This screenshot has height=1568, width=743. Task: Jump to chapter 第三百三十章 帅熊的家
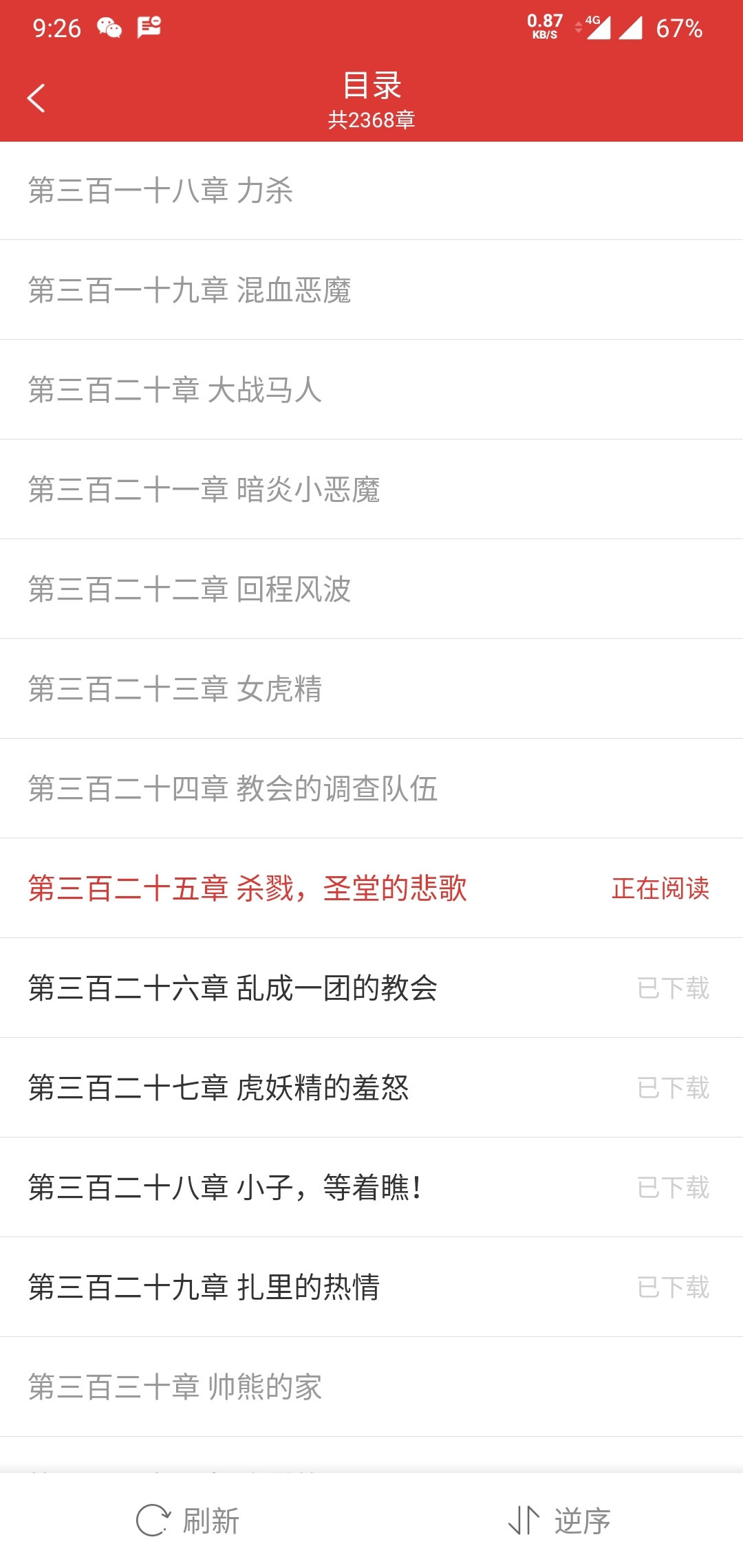[x=175, y=1387]
